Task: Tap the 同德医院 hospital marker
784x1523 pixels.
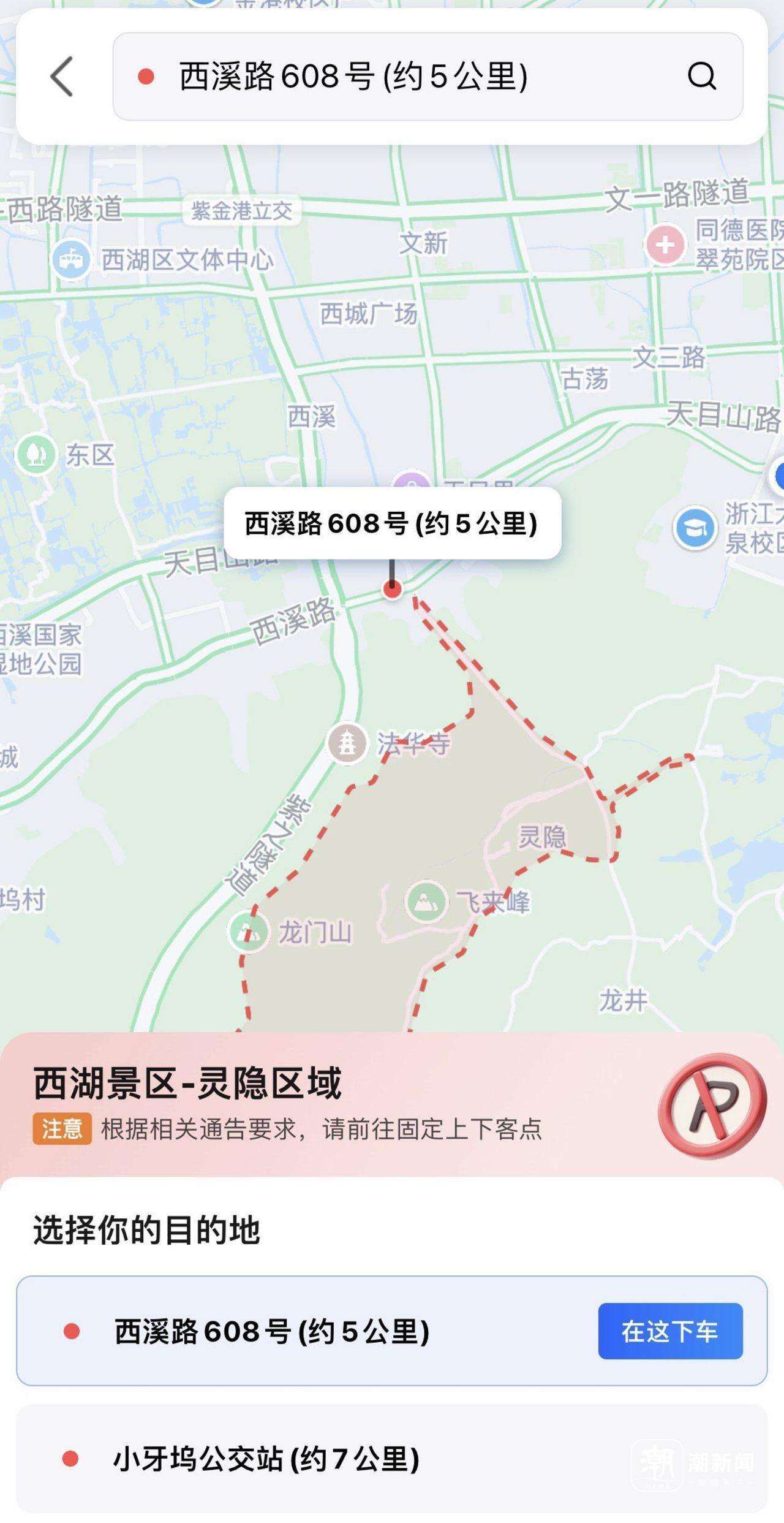Action: pos(665,245)
